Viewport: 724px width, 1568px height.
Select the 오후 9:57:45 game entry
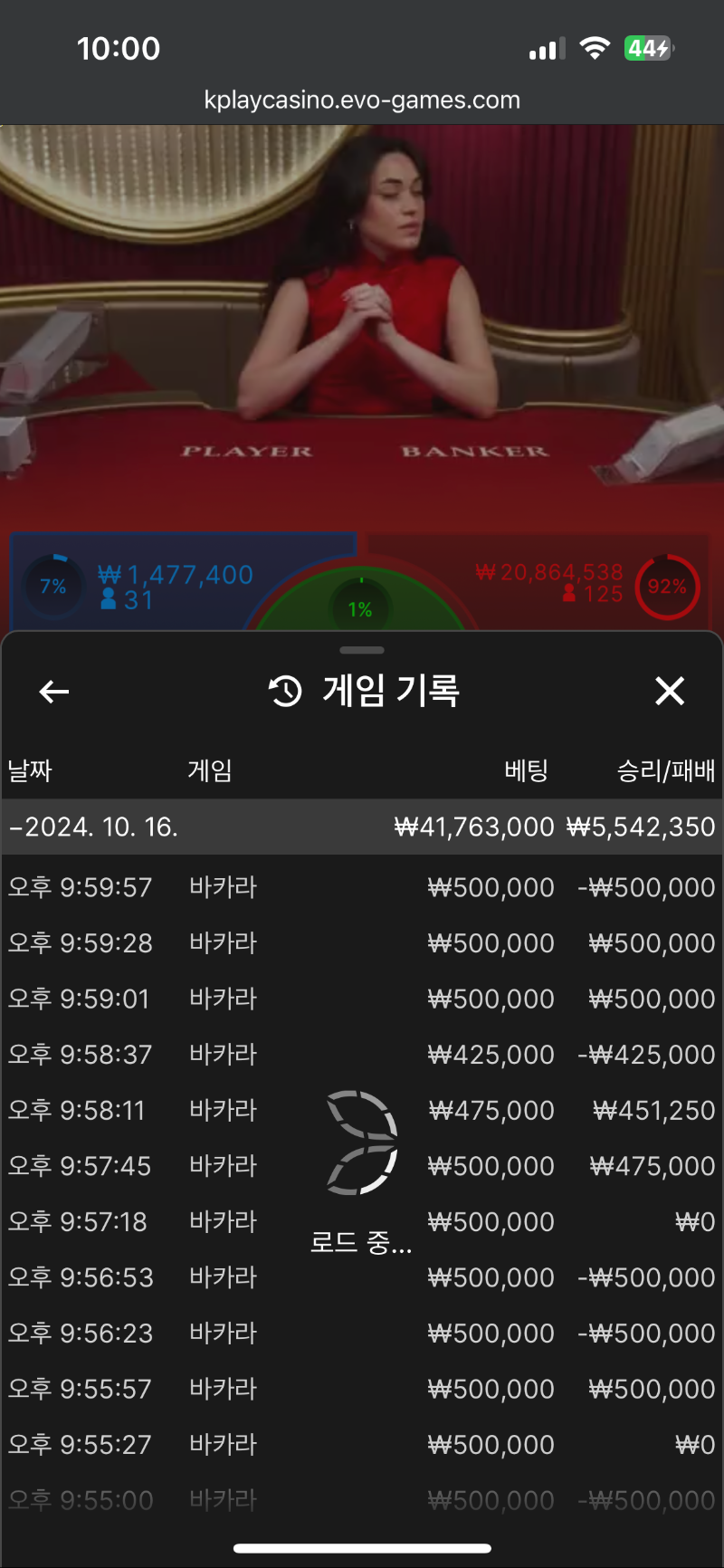(x=362, y=1166)
